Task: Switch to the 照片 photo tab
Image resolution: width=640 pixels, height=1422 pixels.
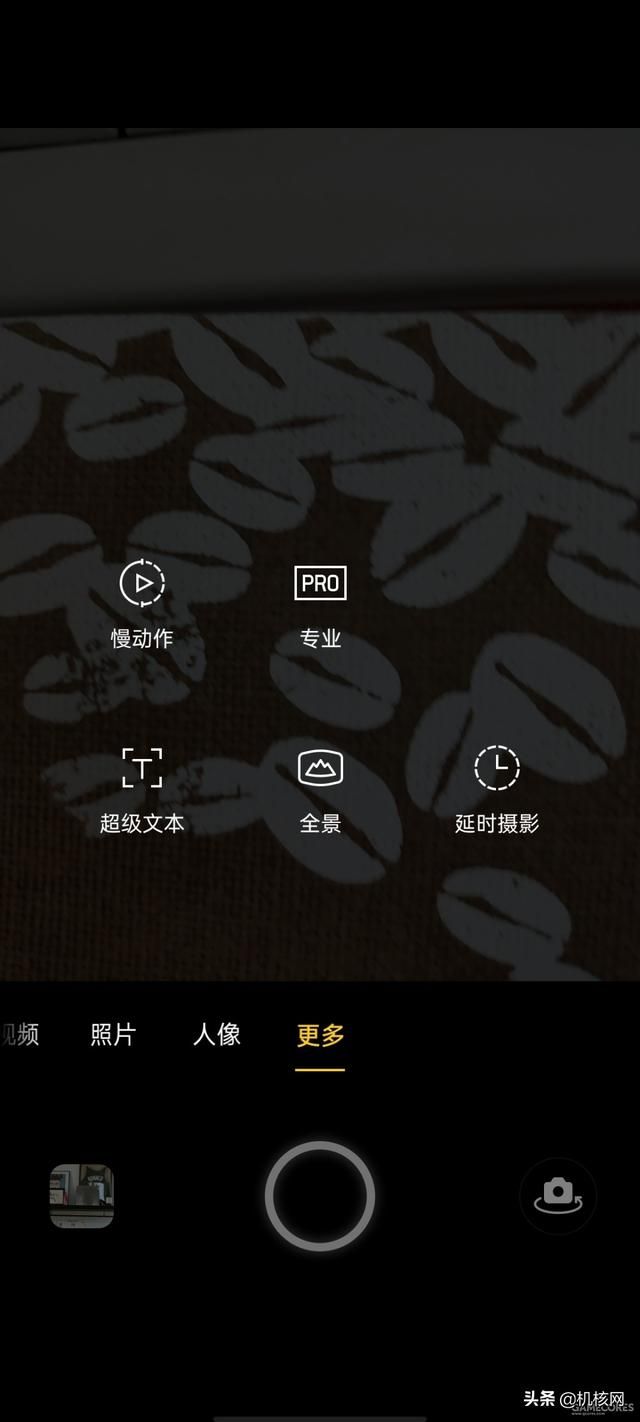Action: coord(113,1035)
